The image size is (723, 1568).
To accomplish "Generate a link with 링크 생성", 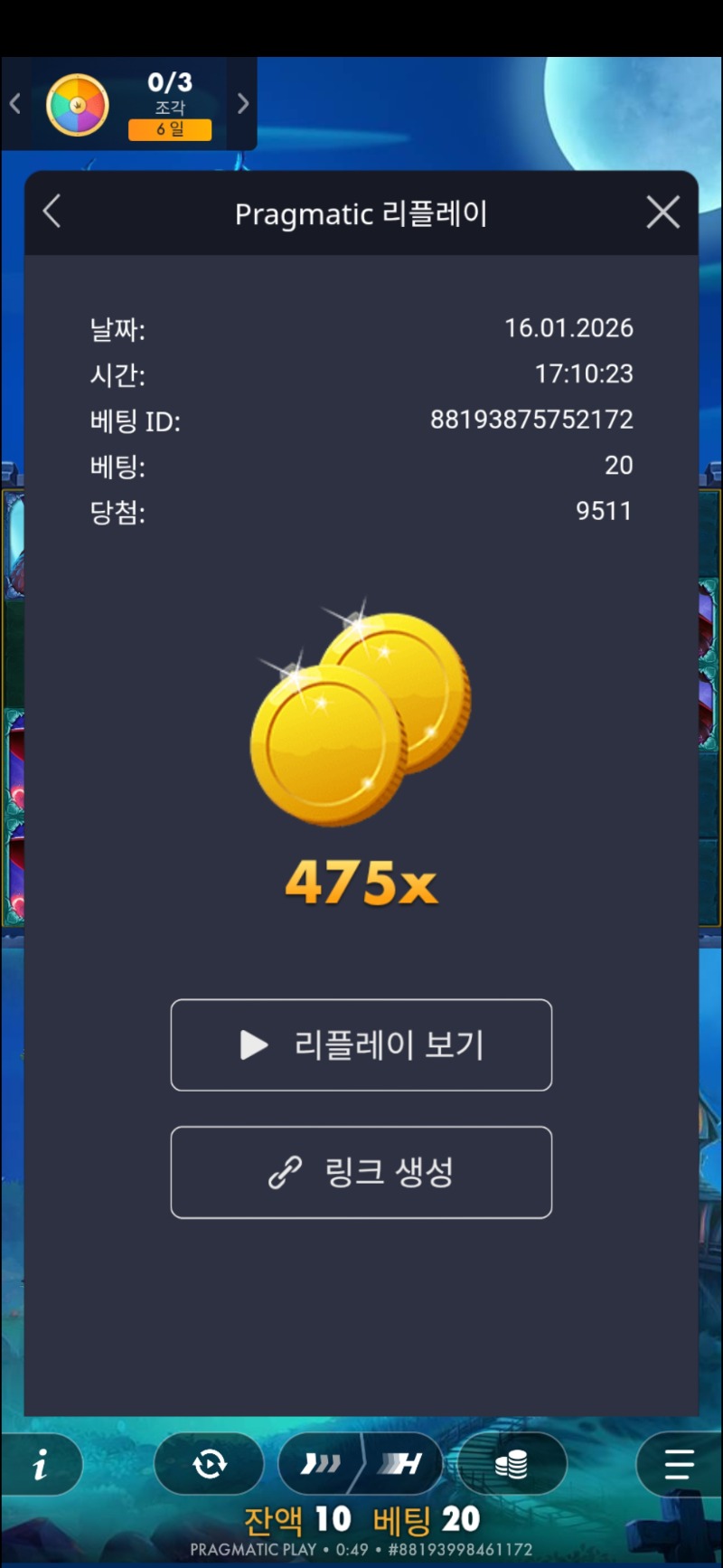I will click(x=361, y=1172).
